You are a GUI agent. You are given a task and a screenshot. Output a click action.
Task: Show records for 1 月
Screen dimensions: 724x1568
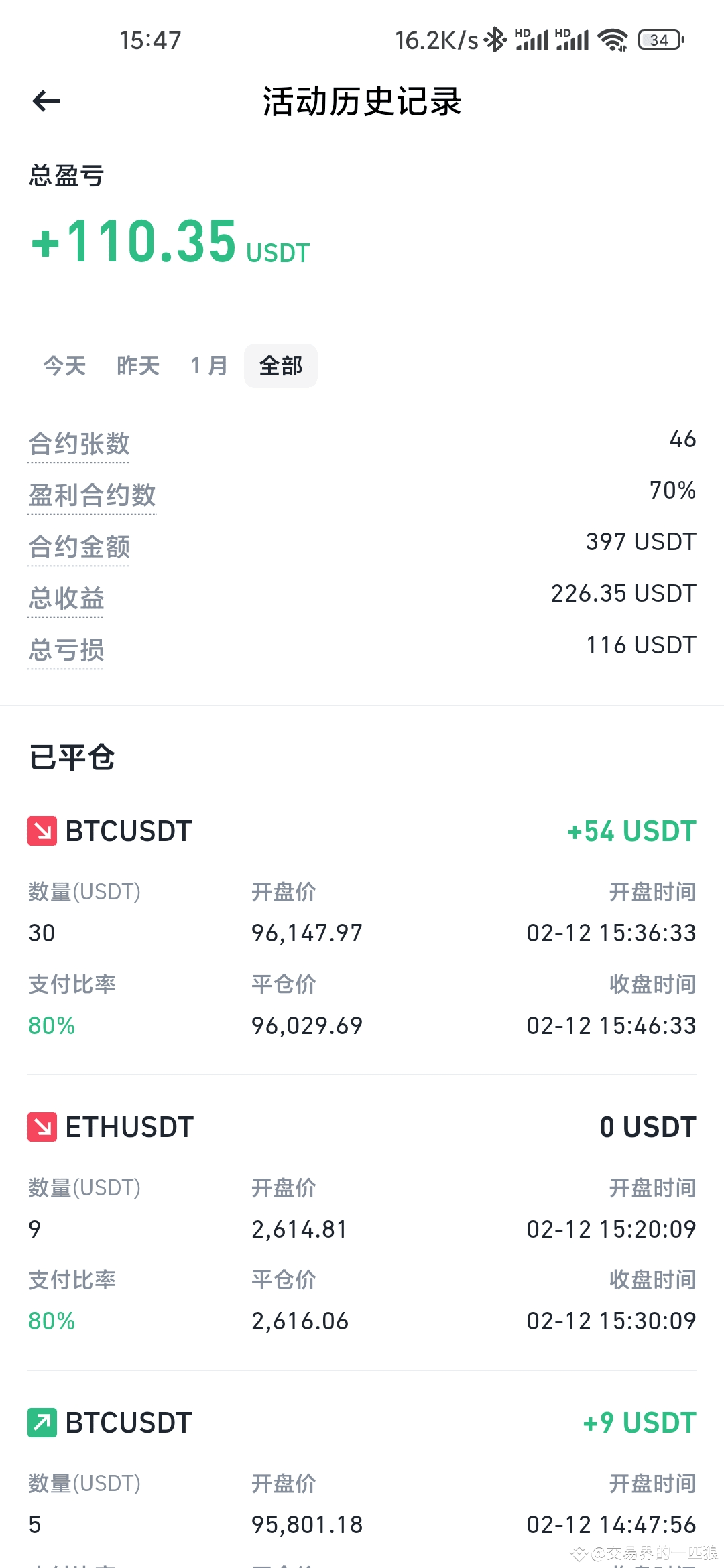(x=209, y=366)
